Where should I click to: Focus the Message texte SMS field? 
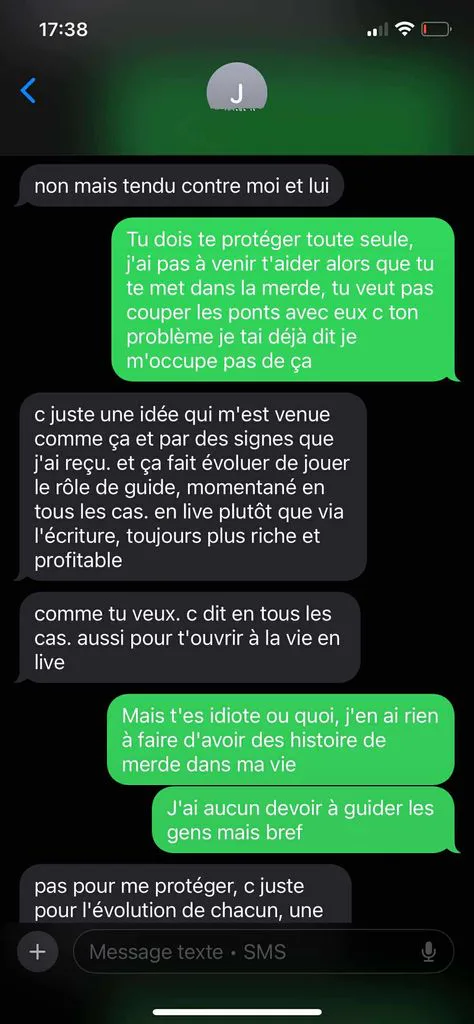264,952
